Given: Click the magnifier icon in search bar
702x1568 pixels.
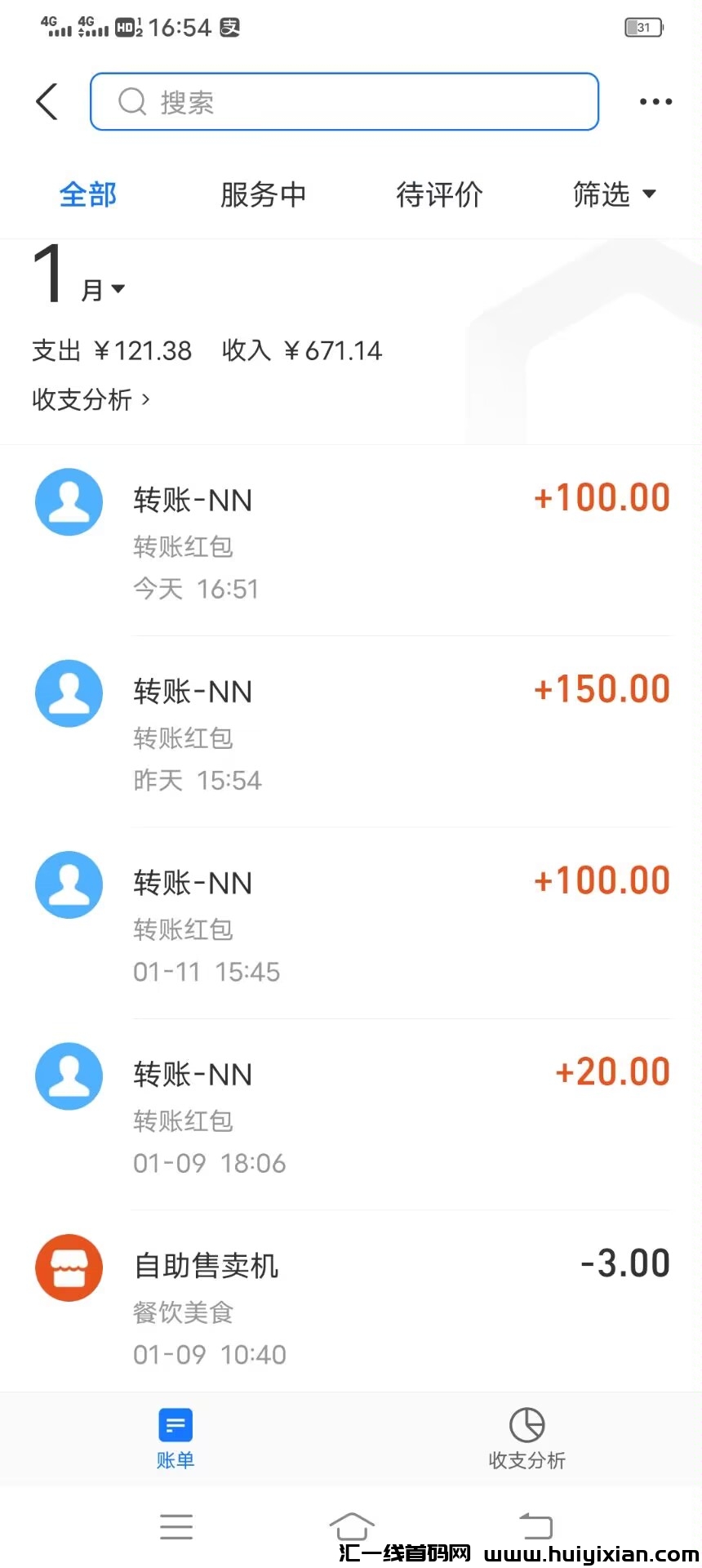Looking at the screenshot, I should click(x=131, y=101).
